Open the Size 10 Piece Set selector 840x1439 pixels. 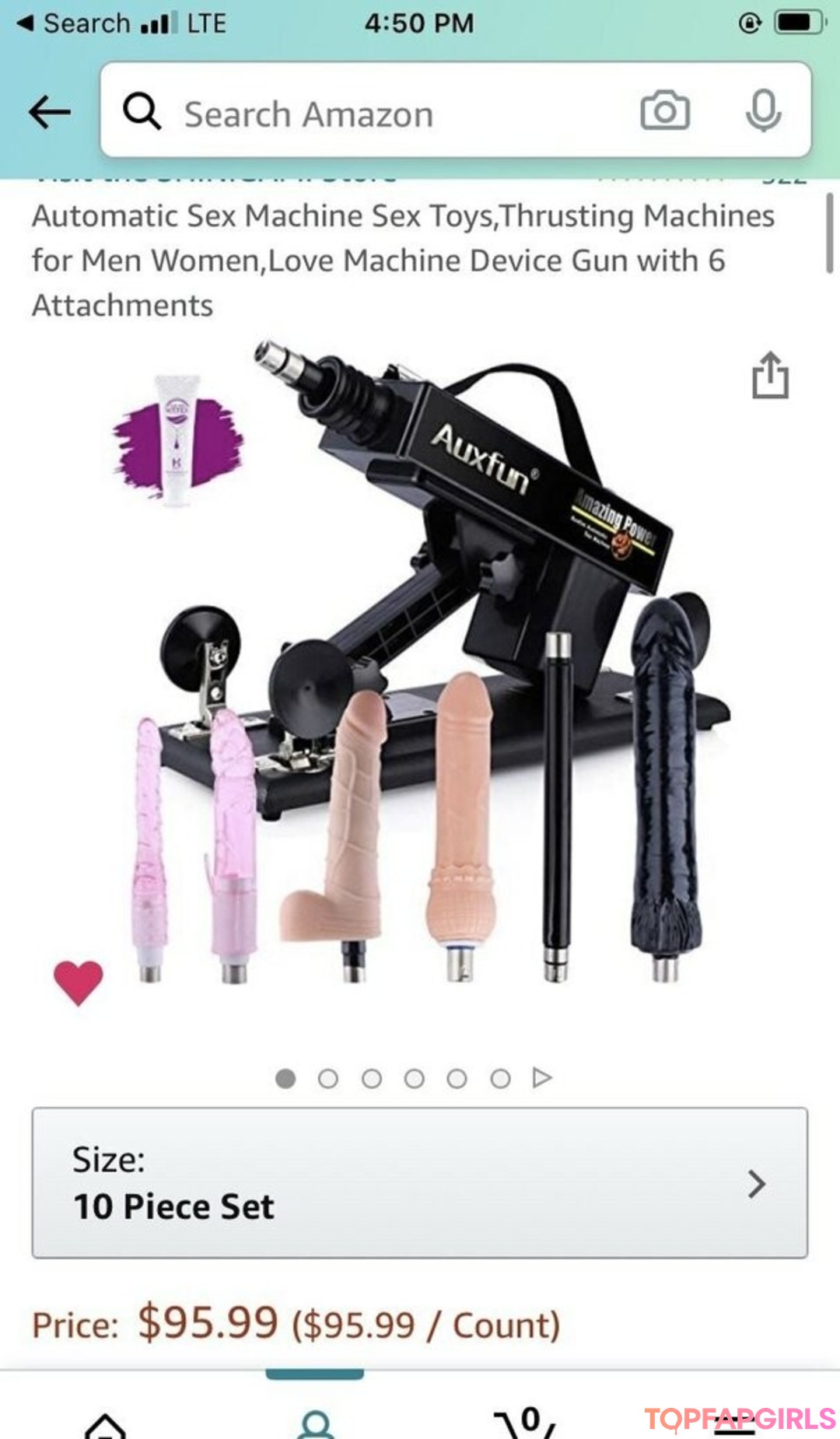point(419,1182)
